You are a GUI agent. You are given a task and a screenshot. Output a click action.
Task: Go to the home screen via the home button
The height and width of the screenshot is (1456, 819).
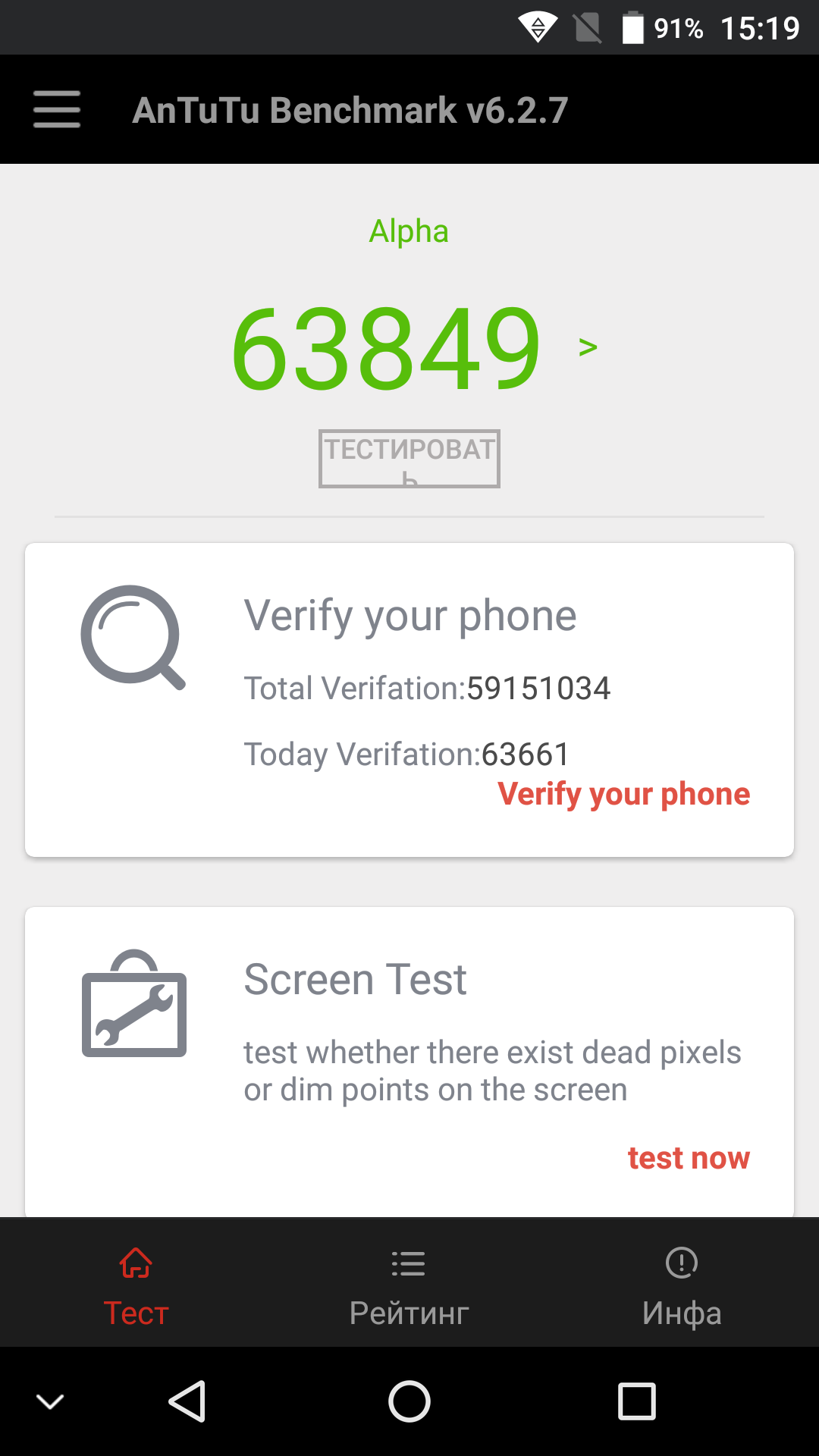[x=409, y=1401]
